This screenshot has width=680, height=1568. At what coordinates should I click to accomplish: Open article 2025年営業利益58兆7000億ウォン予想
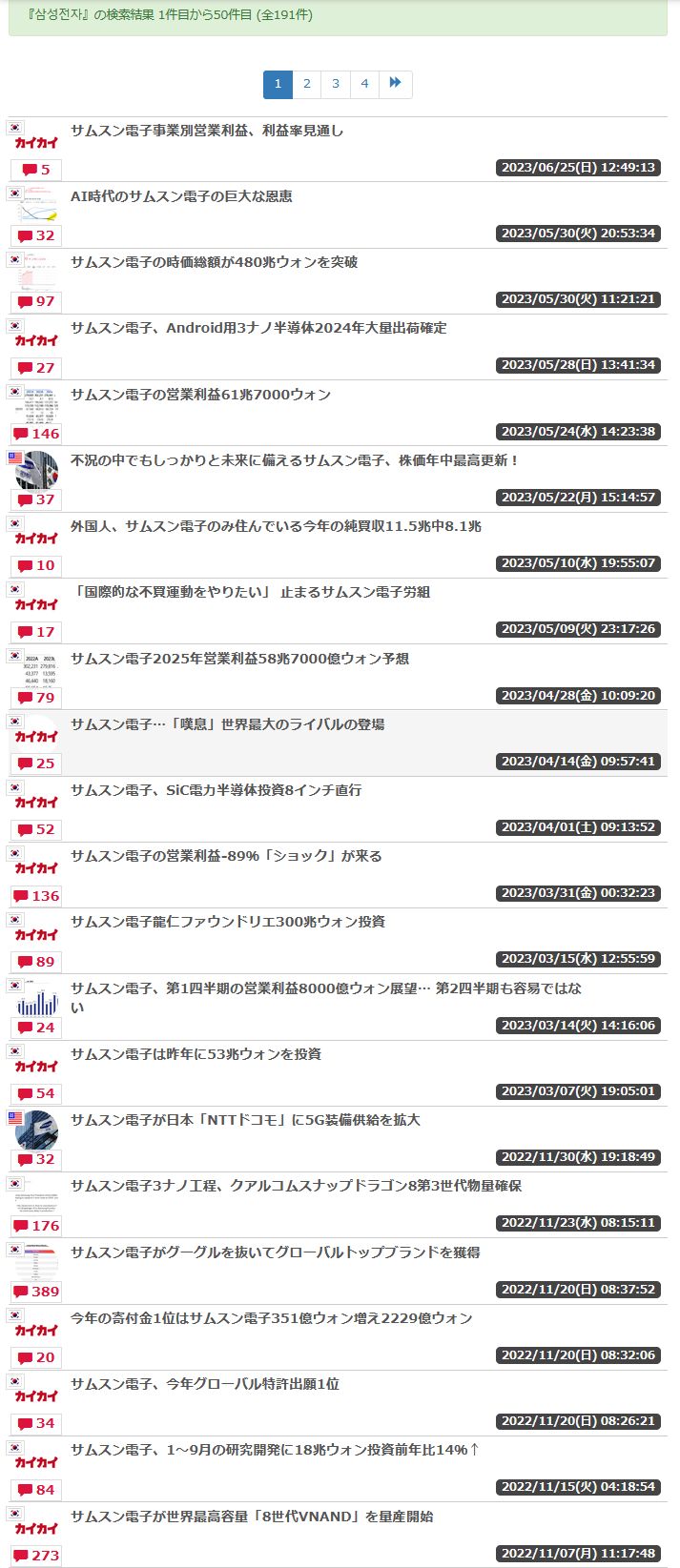239,659
